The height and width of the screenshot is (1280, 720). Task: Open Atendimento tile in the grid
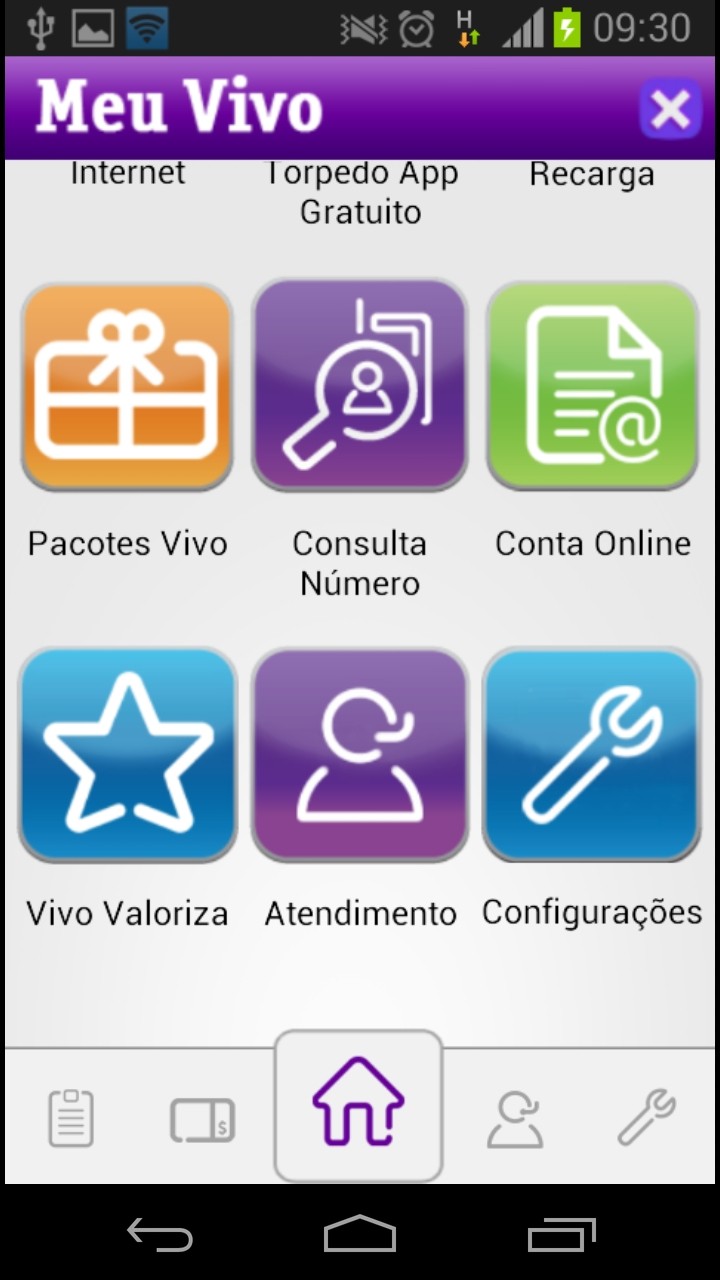(x=360, y=755)
